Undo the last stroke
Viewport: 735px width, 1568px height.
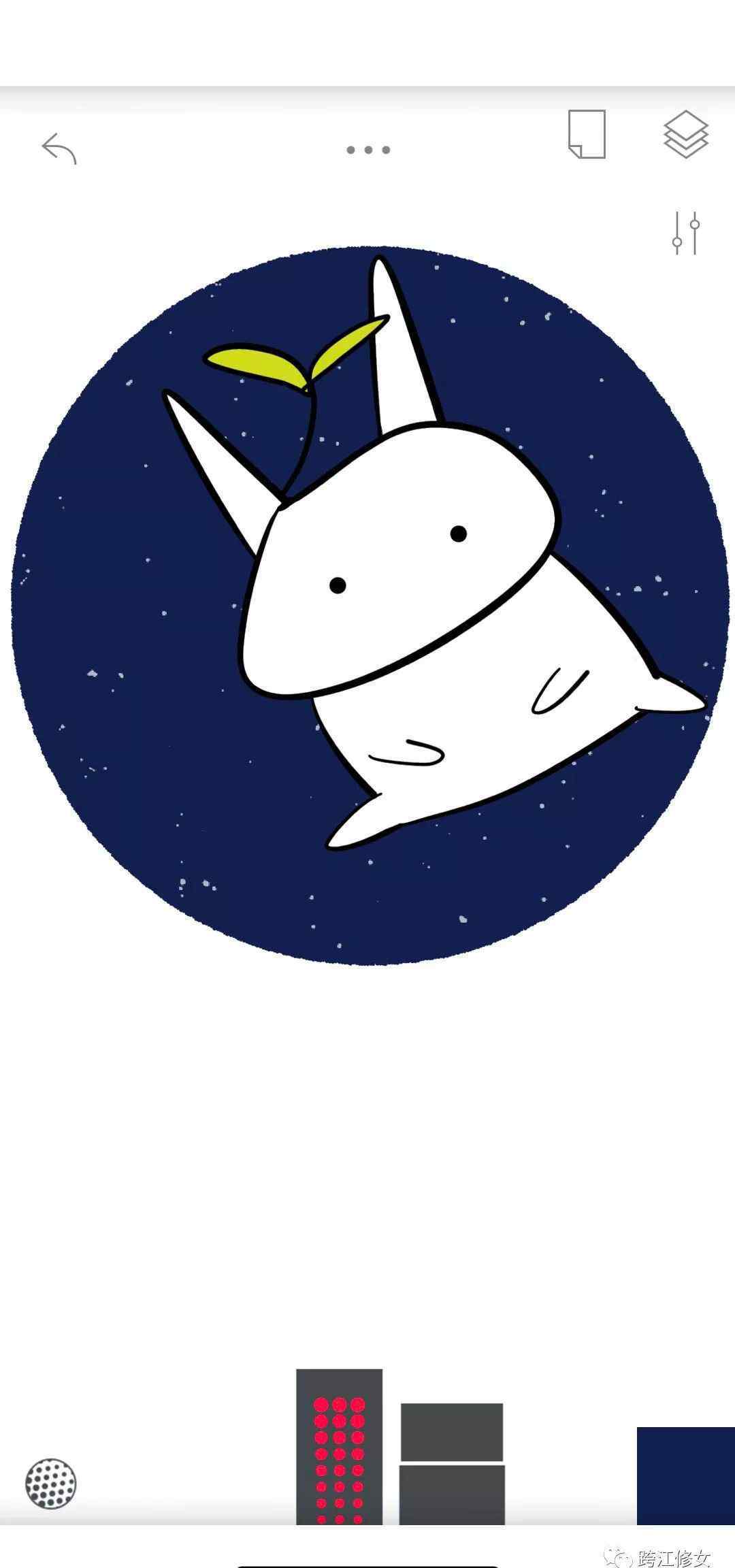(x=59, y=148)
